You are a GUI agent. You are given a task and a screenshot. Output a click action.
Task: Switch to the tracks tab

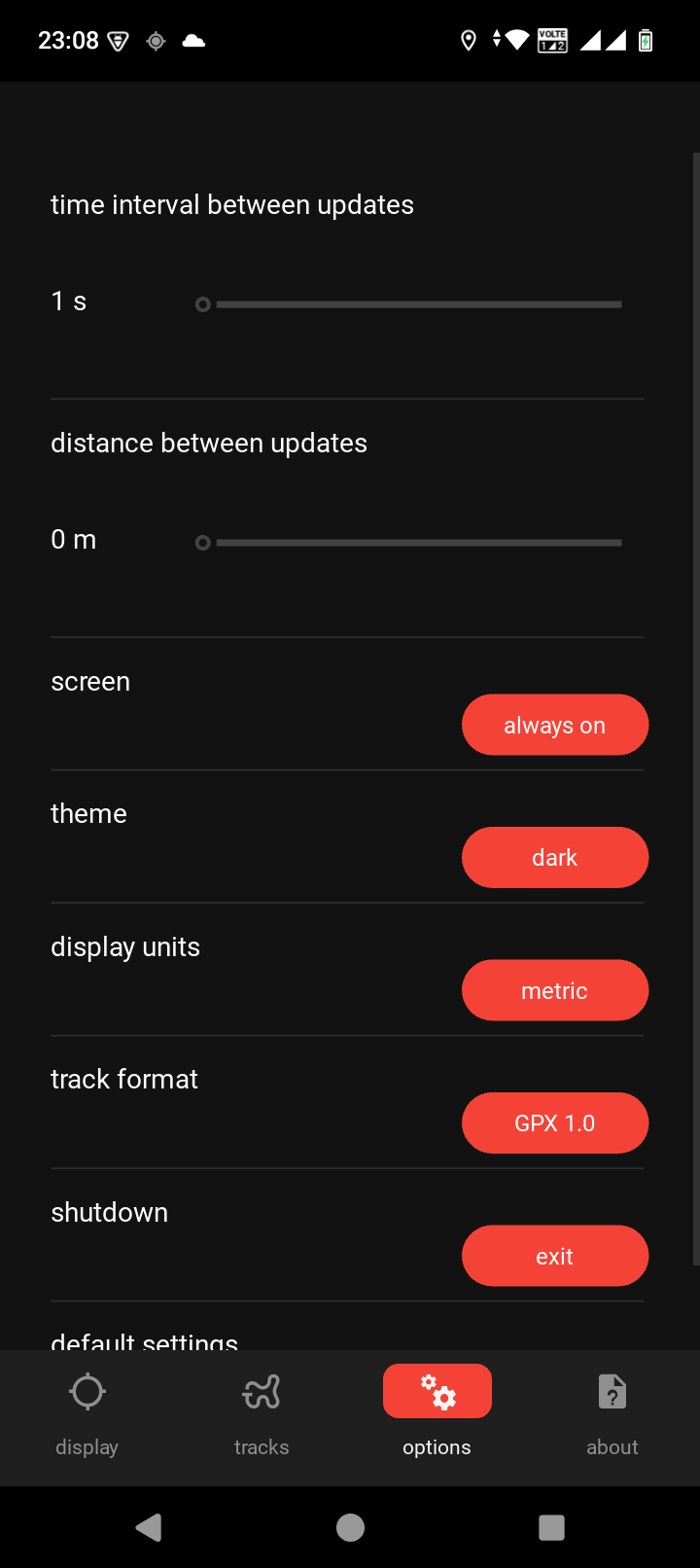(x=262, y=1416)
